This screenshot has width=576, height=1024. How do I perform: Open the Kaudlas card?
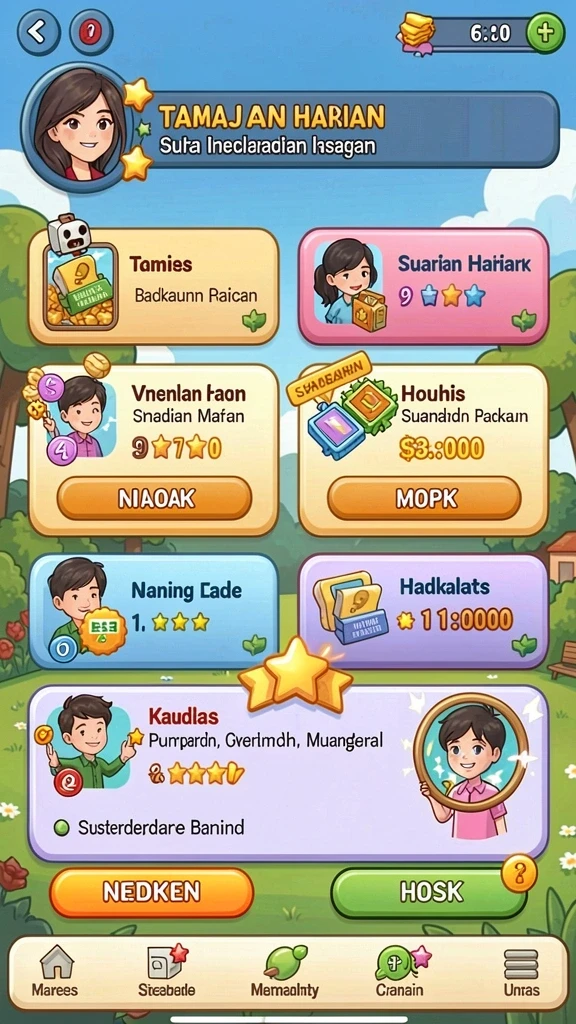288,773
